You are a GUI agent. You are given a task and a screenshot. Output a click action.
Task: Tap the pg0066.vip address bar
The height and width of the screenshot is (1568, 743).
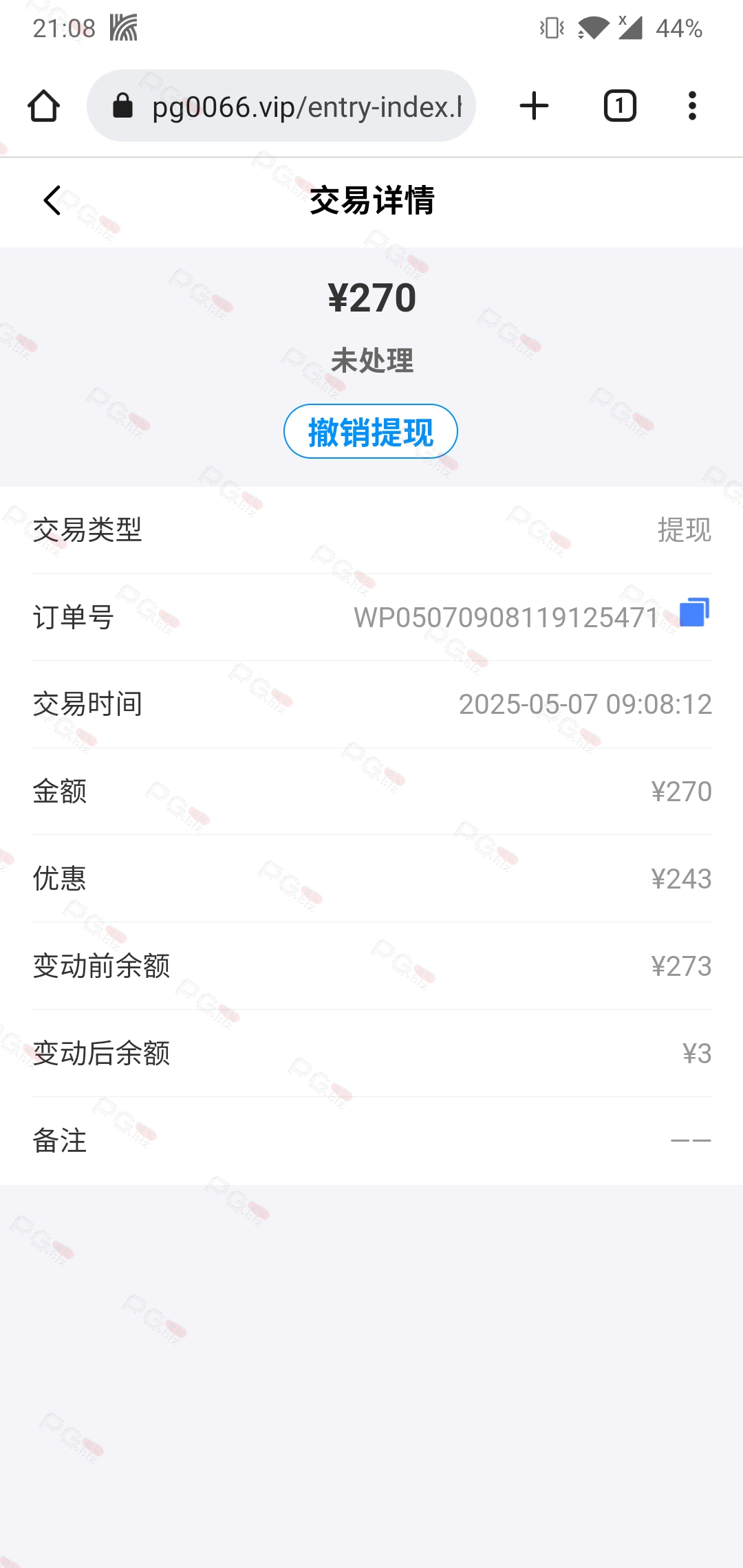click(281, 106)
